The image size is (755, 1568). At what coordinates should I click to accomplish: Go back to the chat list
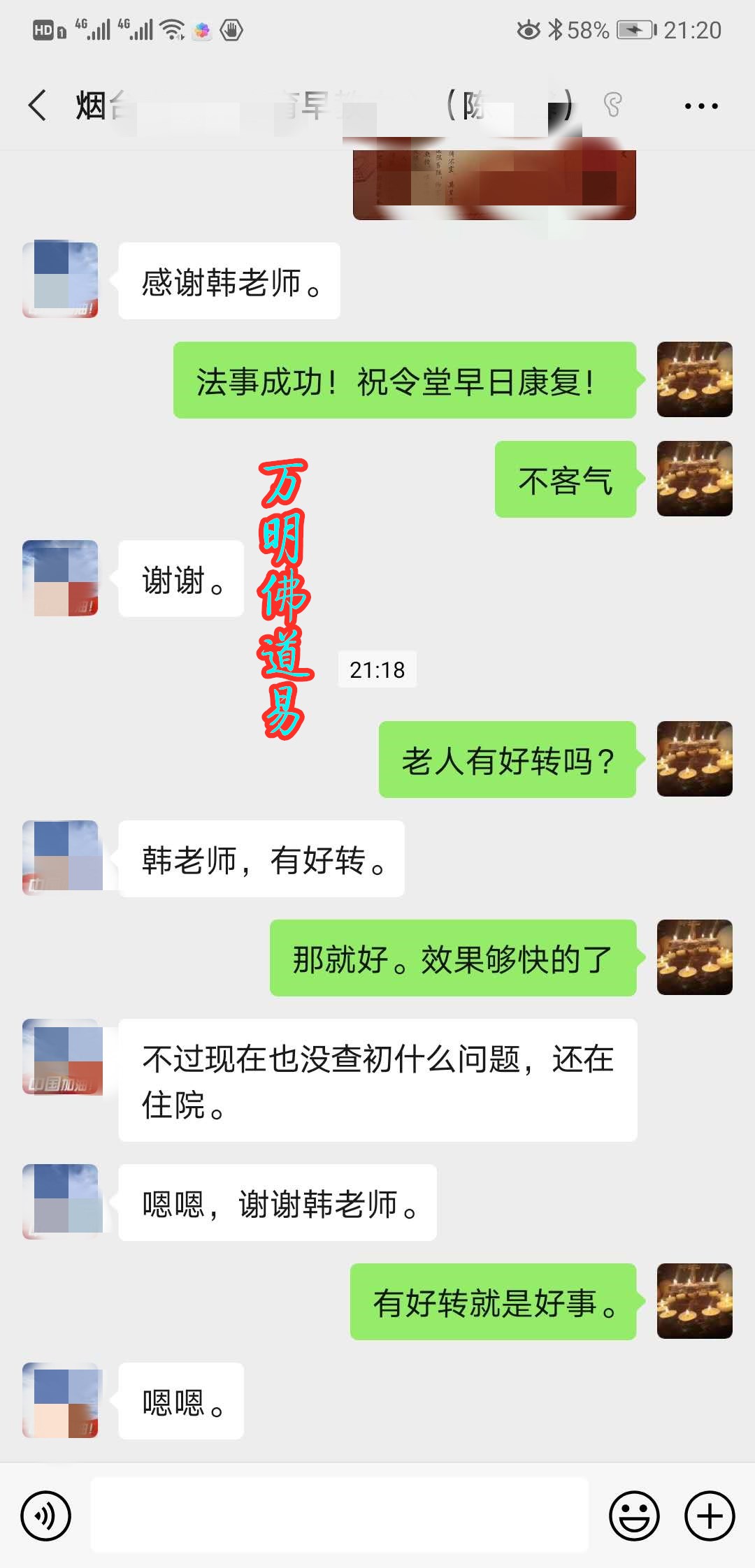pos(38,106)
